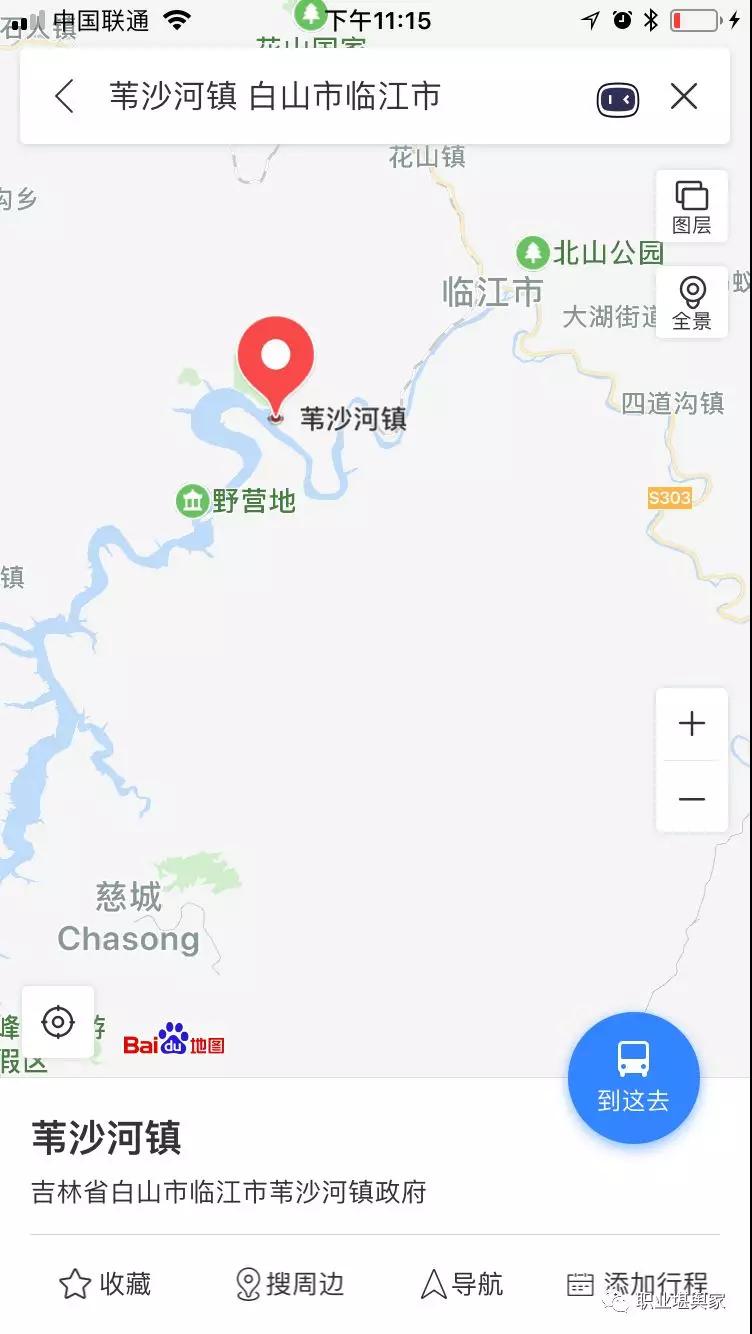Recenter map on my current location
The height and width of the screenshot is (1334, 752).
pyautogui.click(x=58, y=1022)
